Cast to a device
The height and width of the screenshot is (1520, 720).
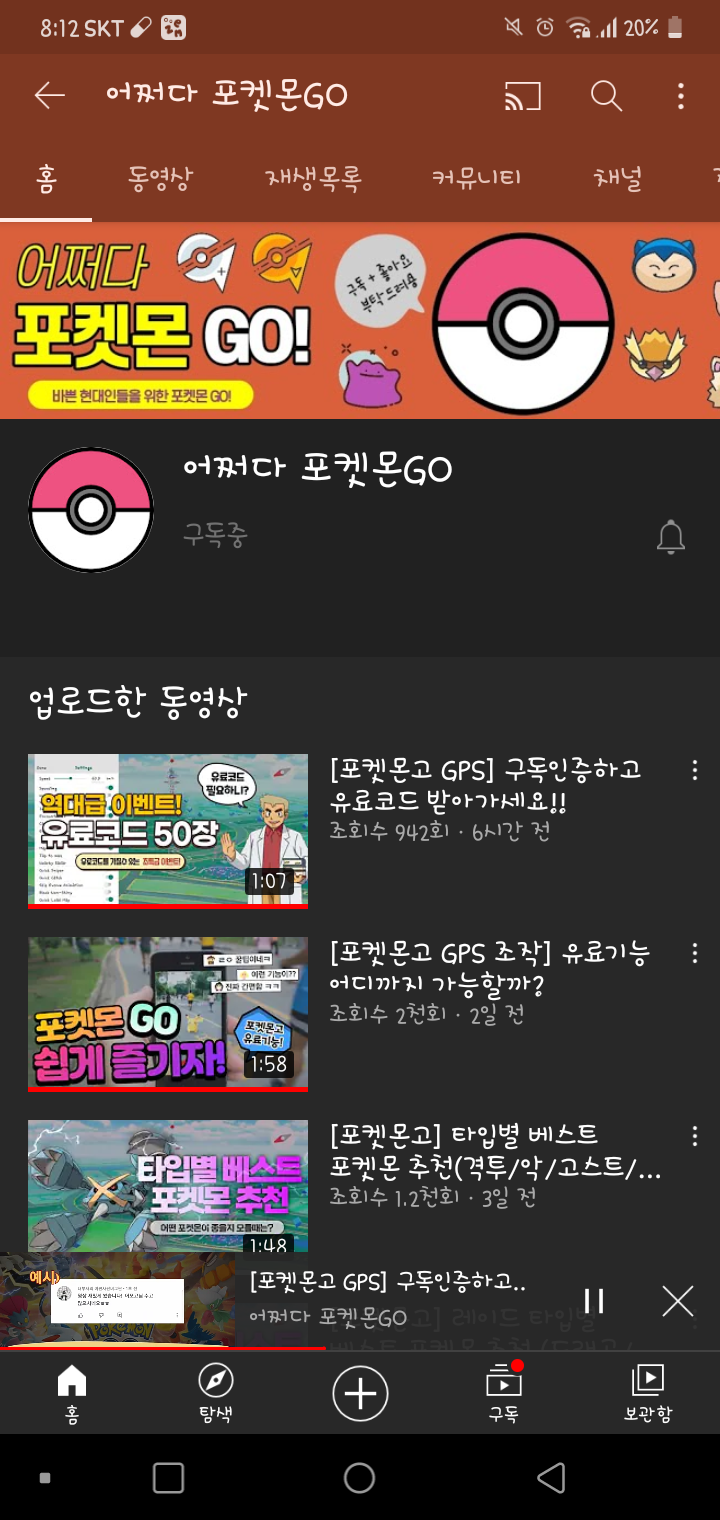click(522, 96)
